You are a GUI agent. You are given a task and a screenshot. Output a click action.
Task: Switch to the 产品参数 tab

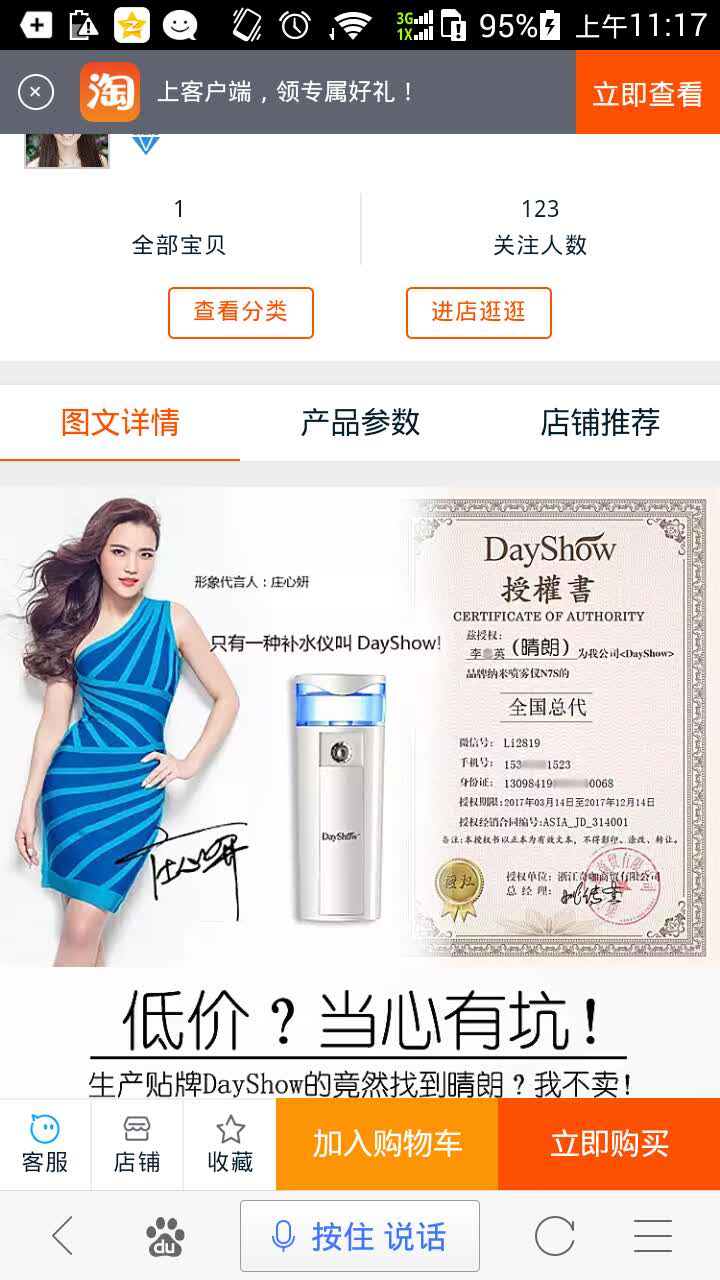tap(360, 422)
